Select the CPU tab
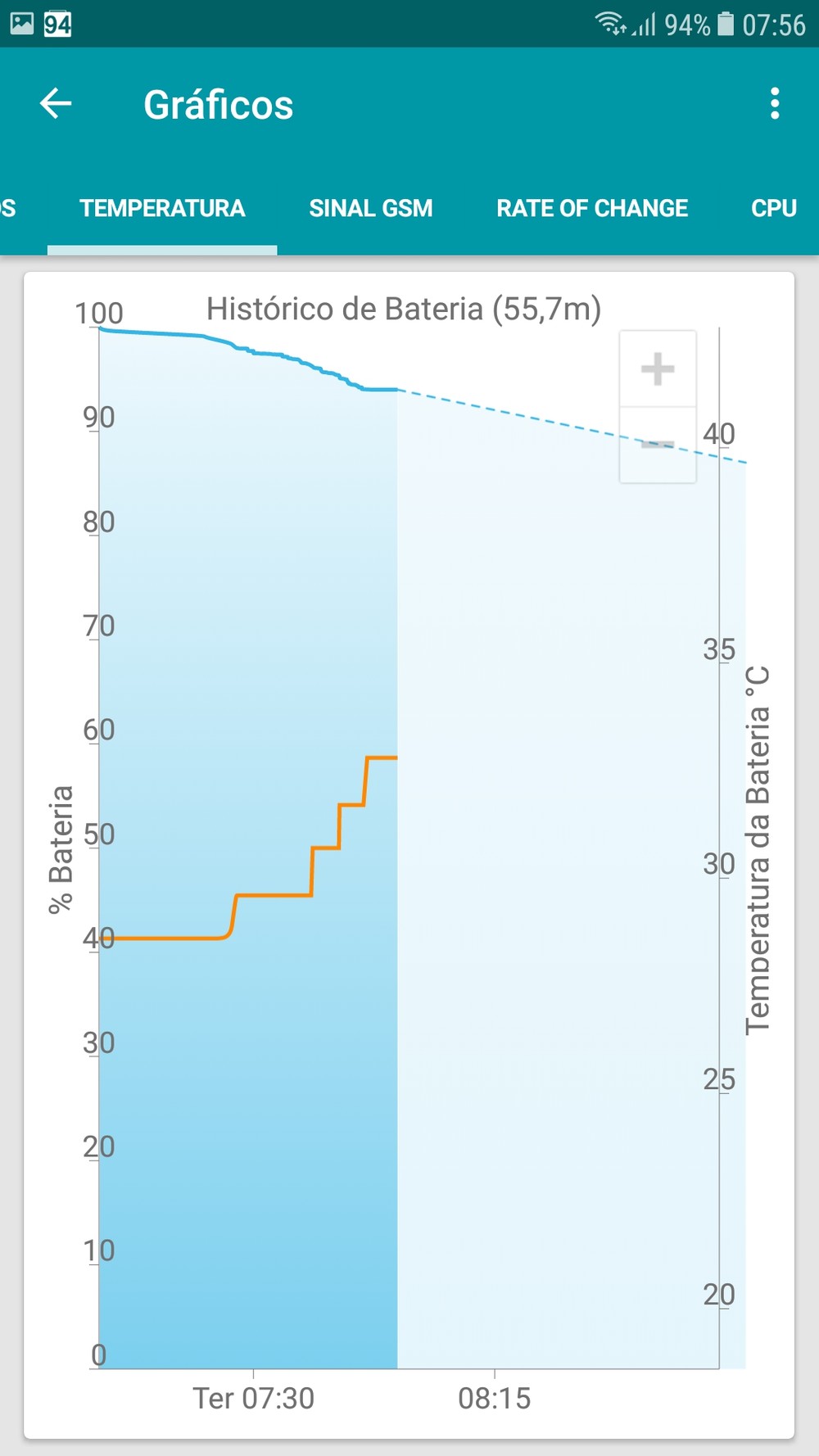 (x=773, y=208)
